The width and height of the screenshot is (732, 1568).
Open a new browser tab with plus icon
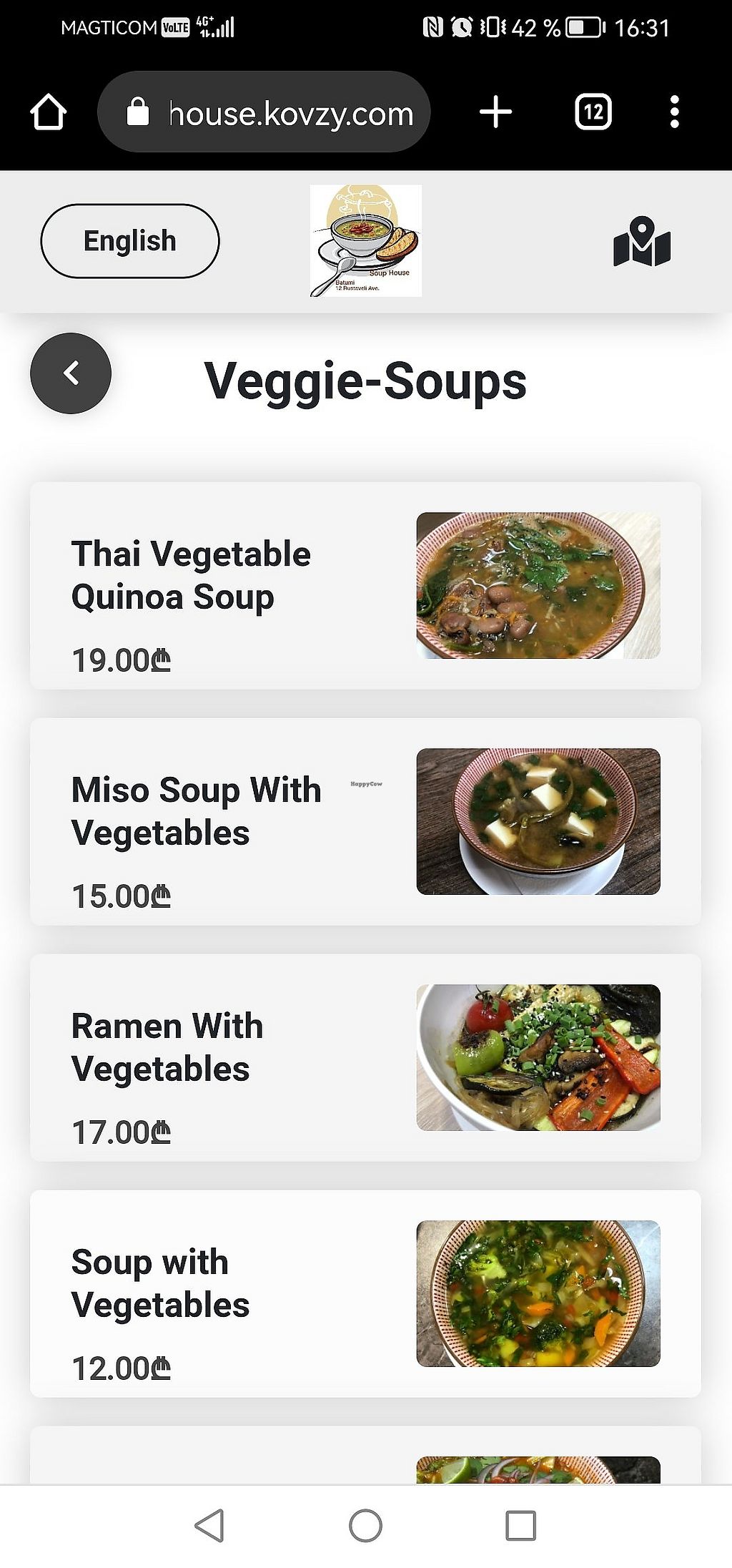(495, 112)
